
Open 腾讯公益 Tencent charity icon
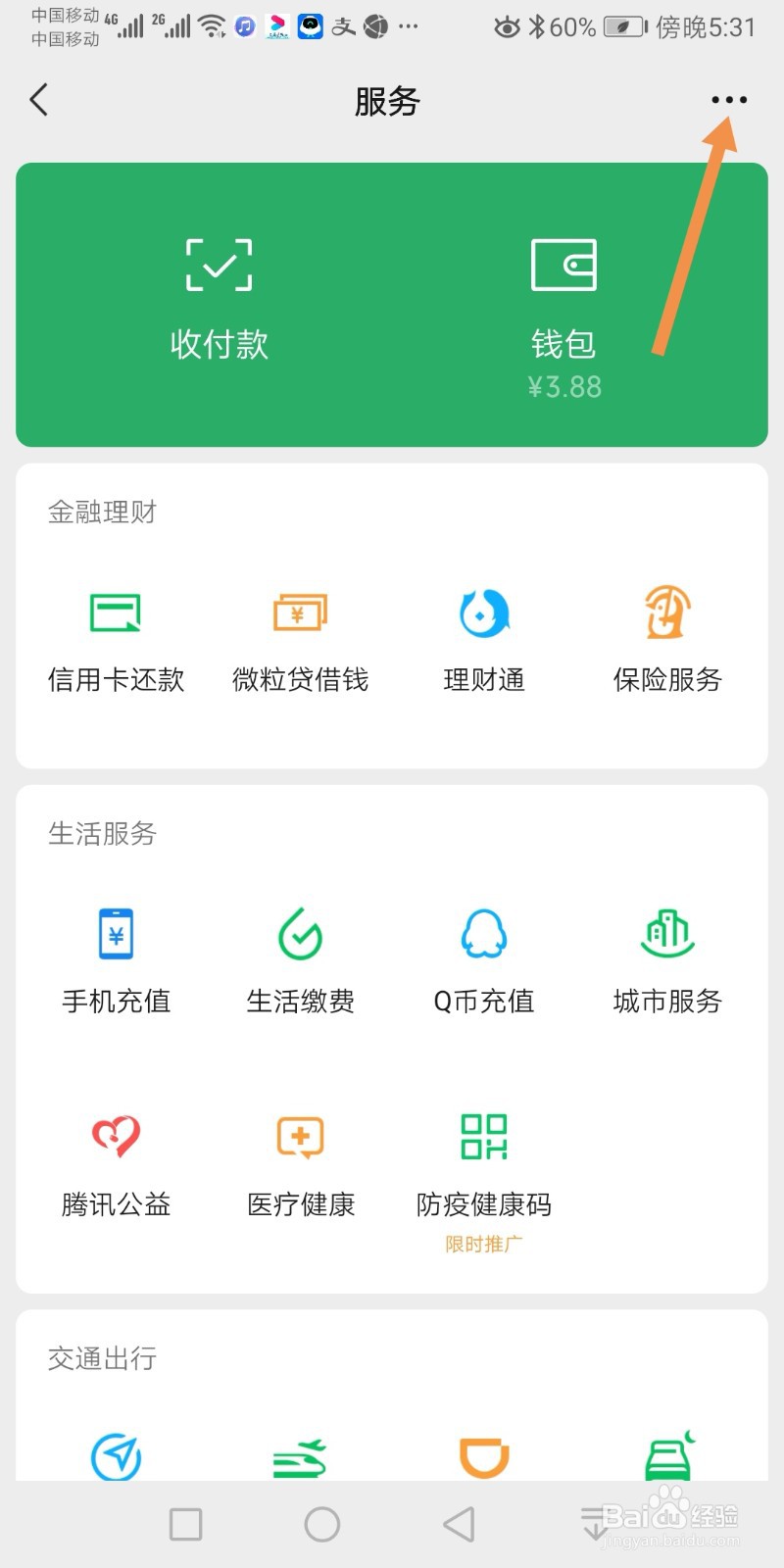click(116, 1164)
